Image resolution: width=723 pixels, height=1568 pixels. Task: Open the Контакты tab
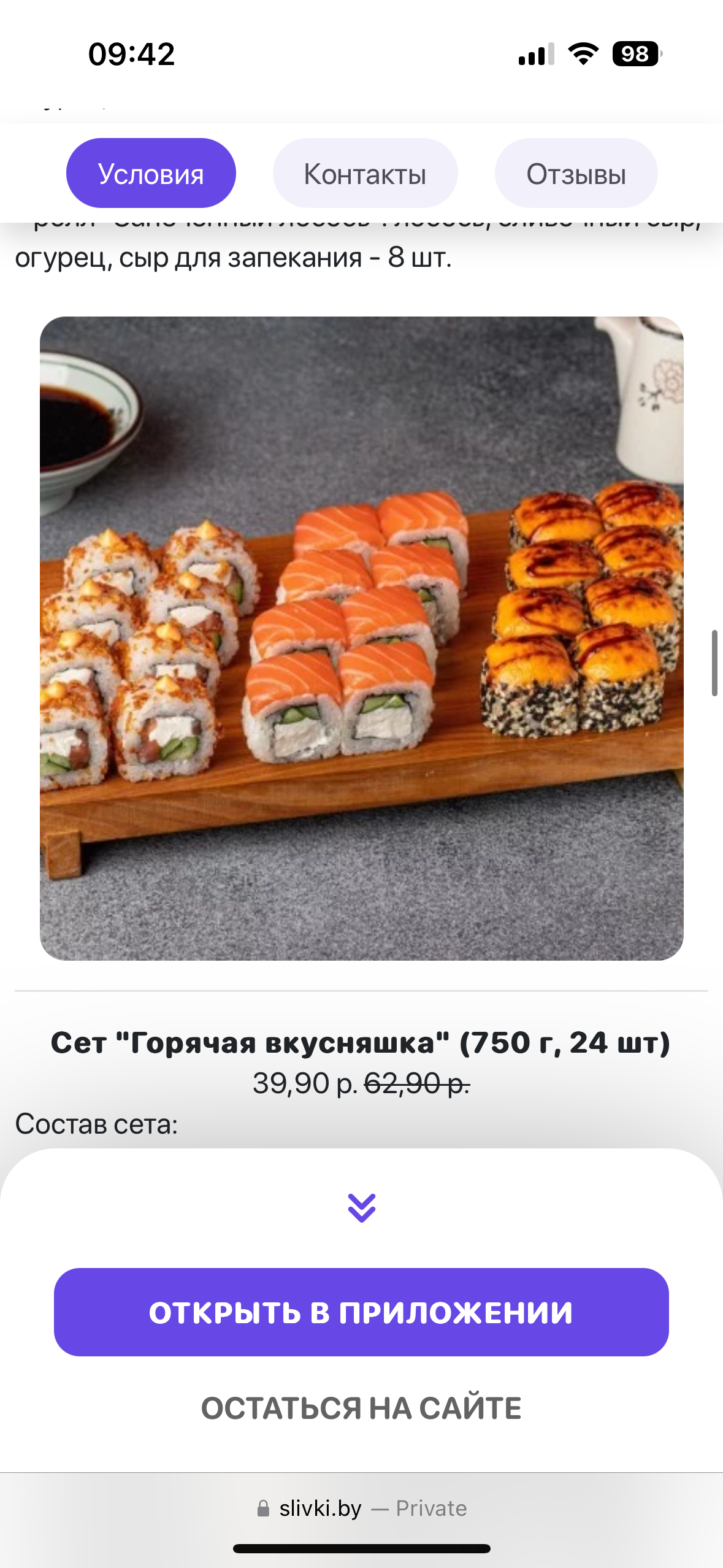click(x=365, y=174)
